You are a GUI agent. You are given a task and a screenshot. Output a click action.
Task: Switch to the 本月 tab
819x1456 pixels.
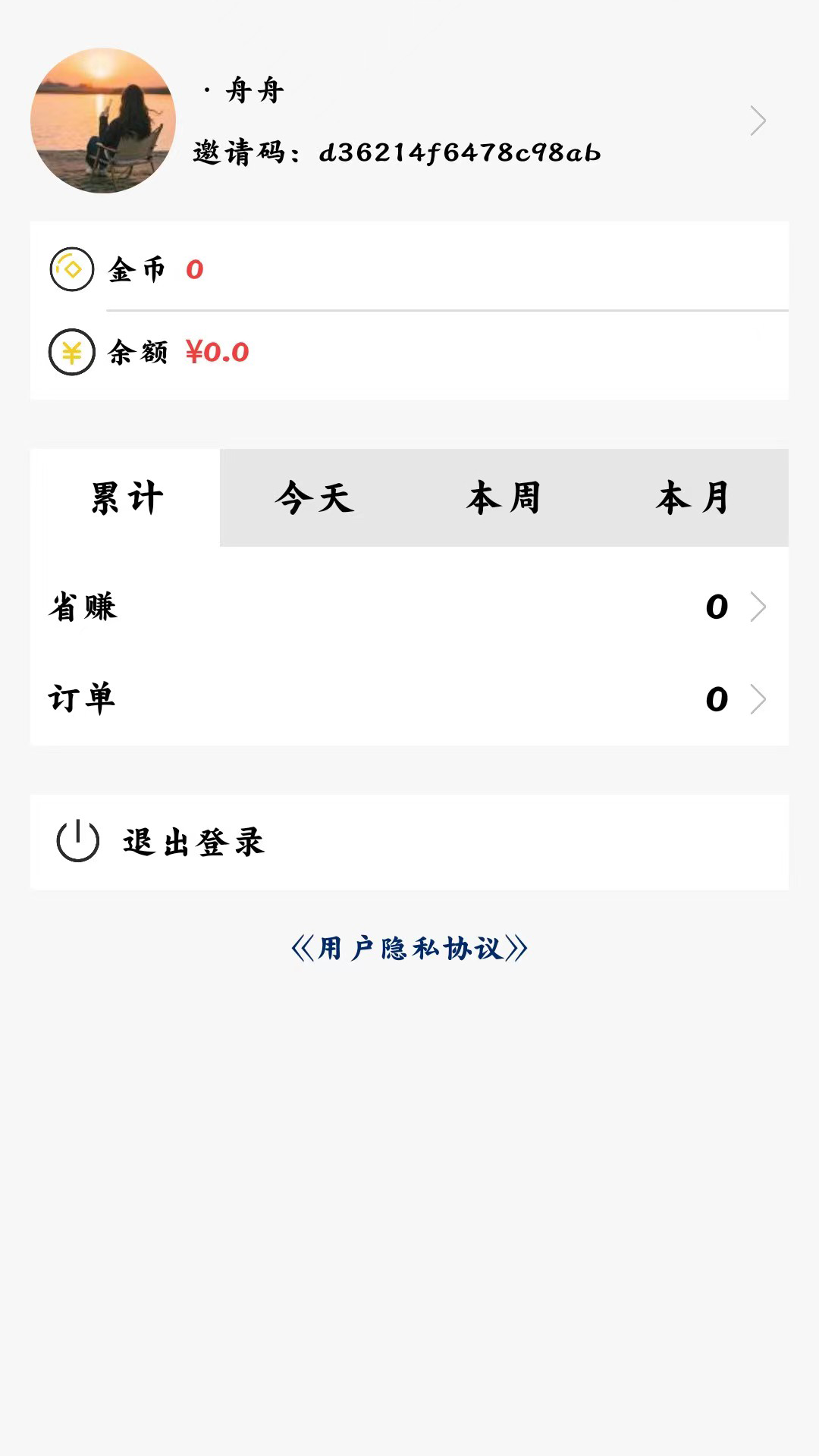pyautogui.click(x=694, y=497)
